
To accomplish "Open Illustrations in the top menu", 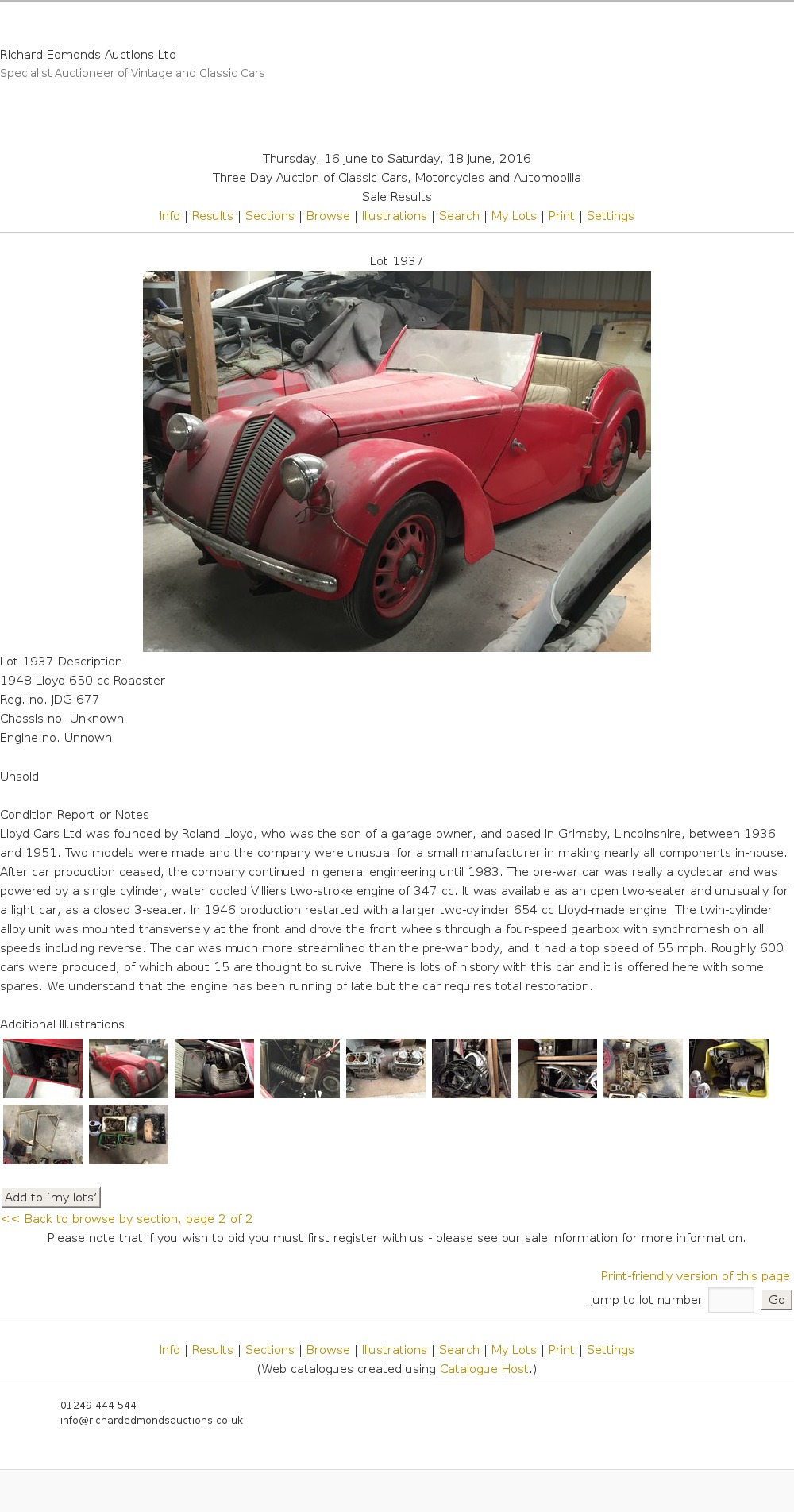I will pyautogui.click(x=394, y=216).
